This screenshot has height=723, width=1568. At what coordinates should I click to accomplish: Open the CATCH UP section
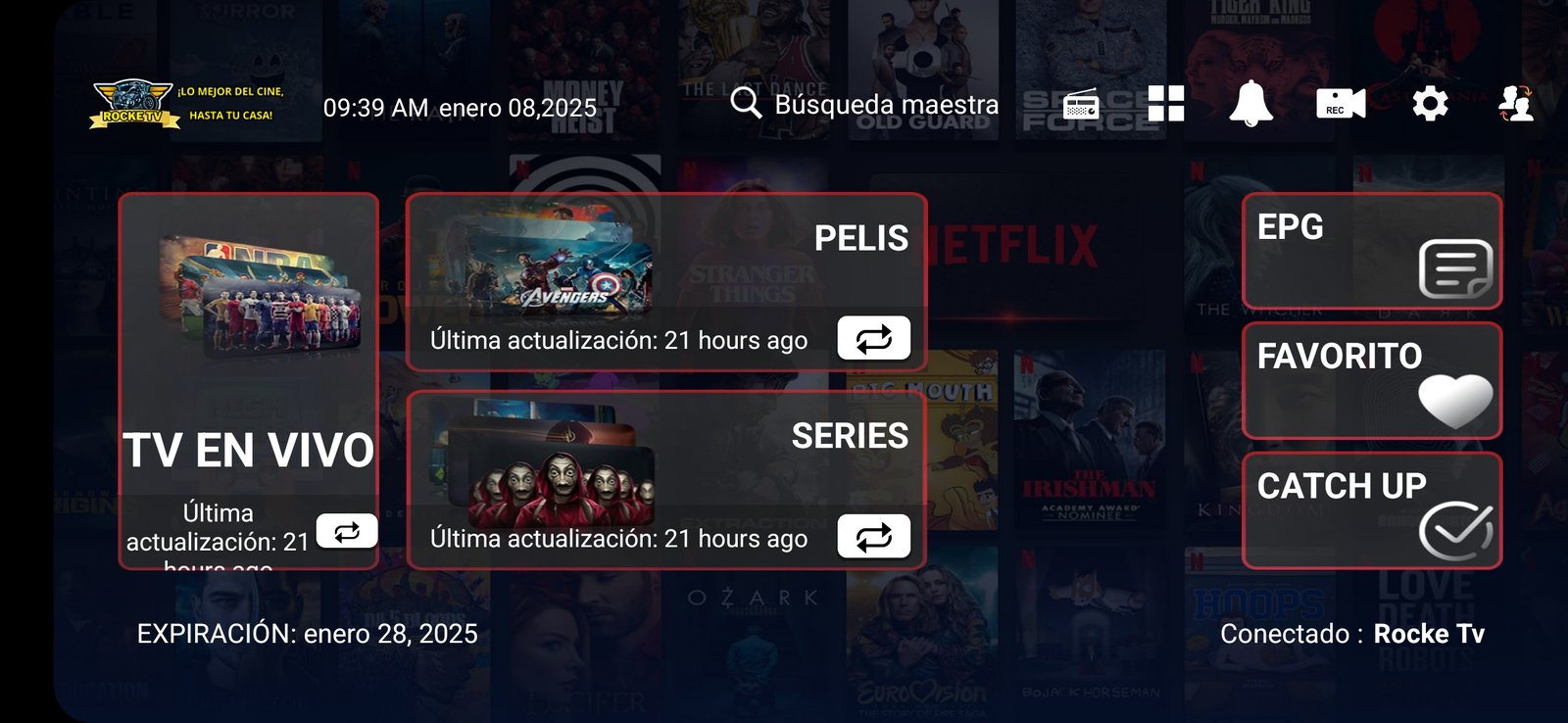point(1371,509)
